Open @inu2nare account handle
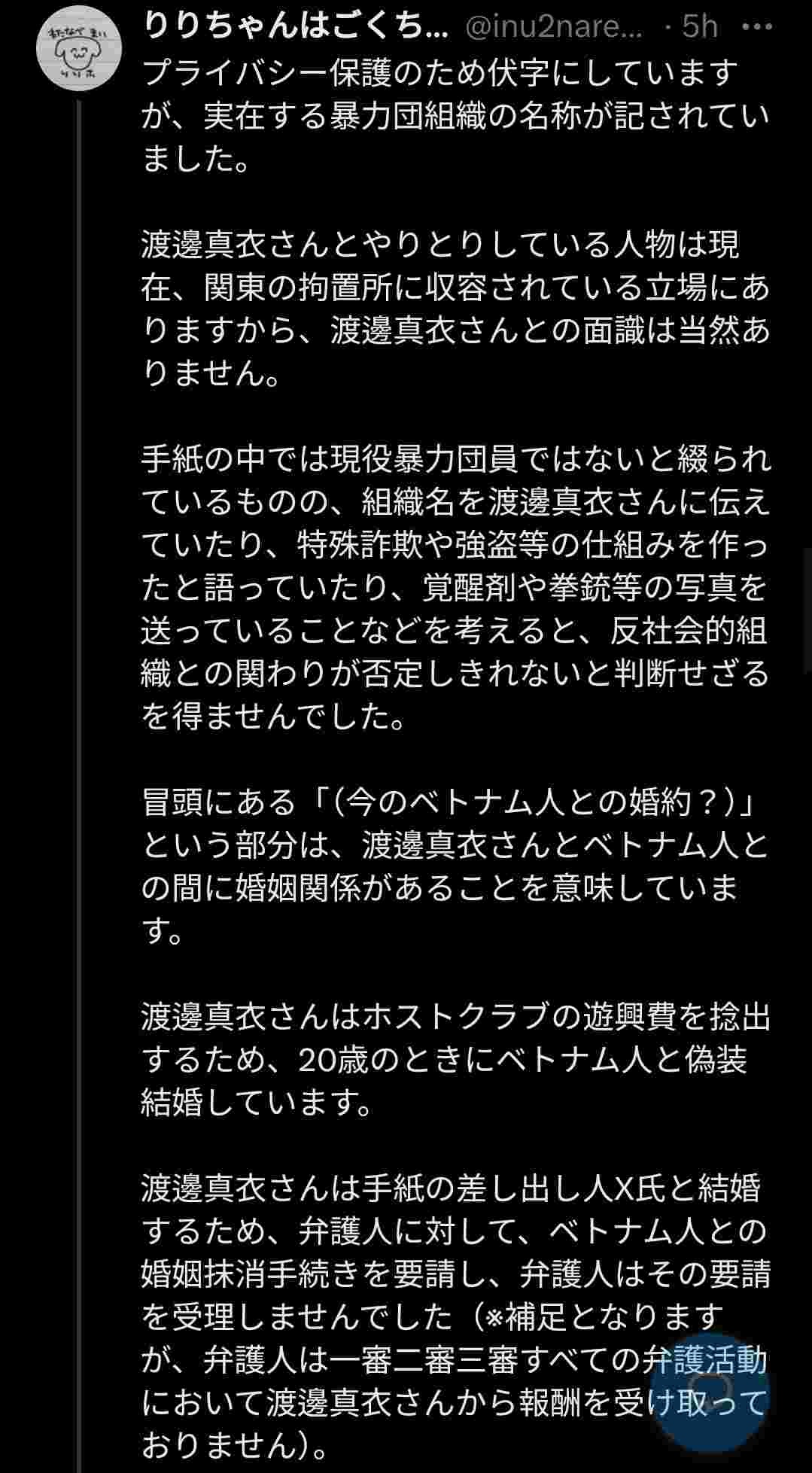Viewport: 812px width, 1473px height. (555, 28)
